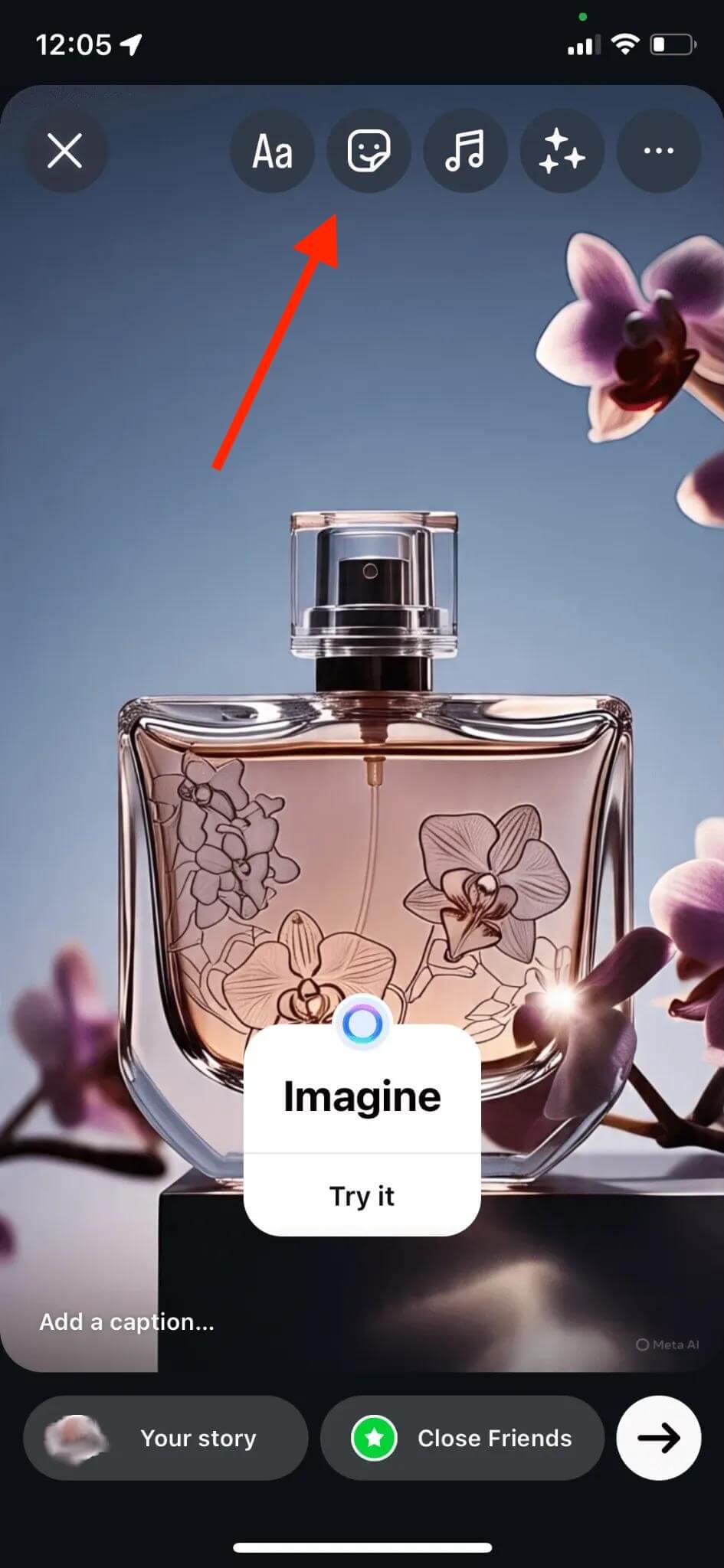
Task: Open the sticker tray
Action: click(369, 151)
